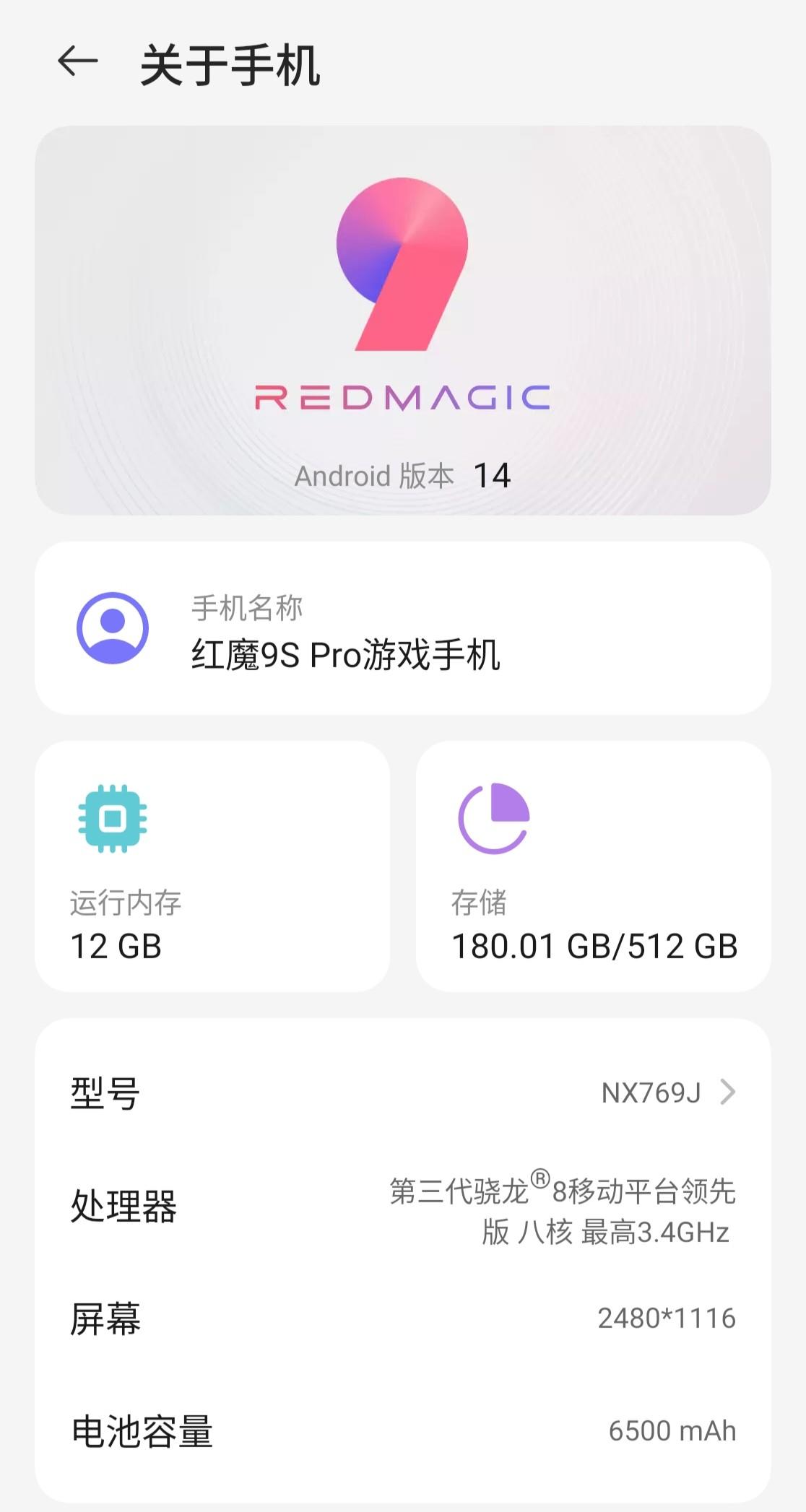Tap the storage usage indicator 180.01 GB/512 GB

click(594, 947)
